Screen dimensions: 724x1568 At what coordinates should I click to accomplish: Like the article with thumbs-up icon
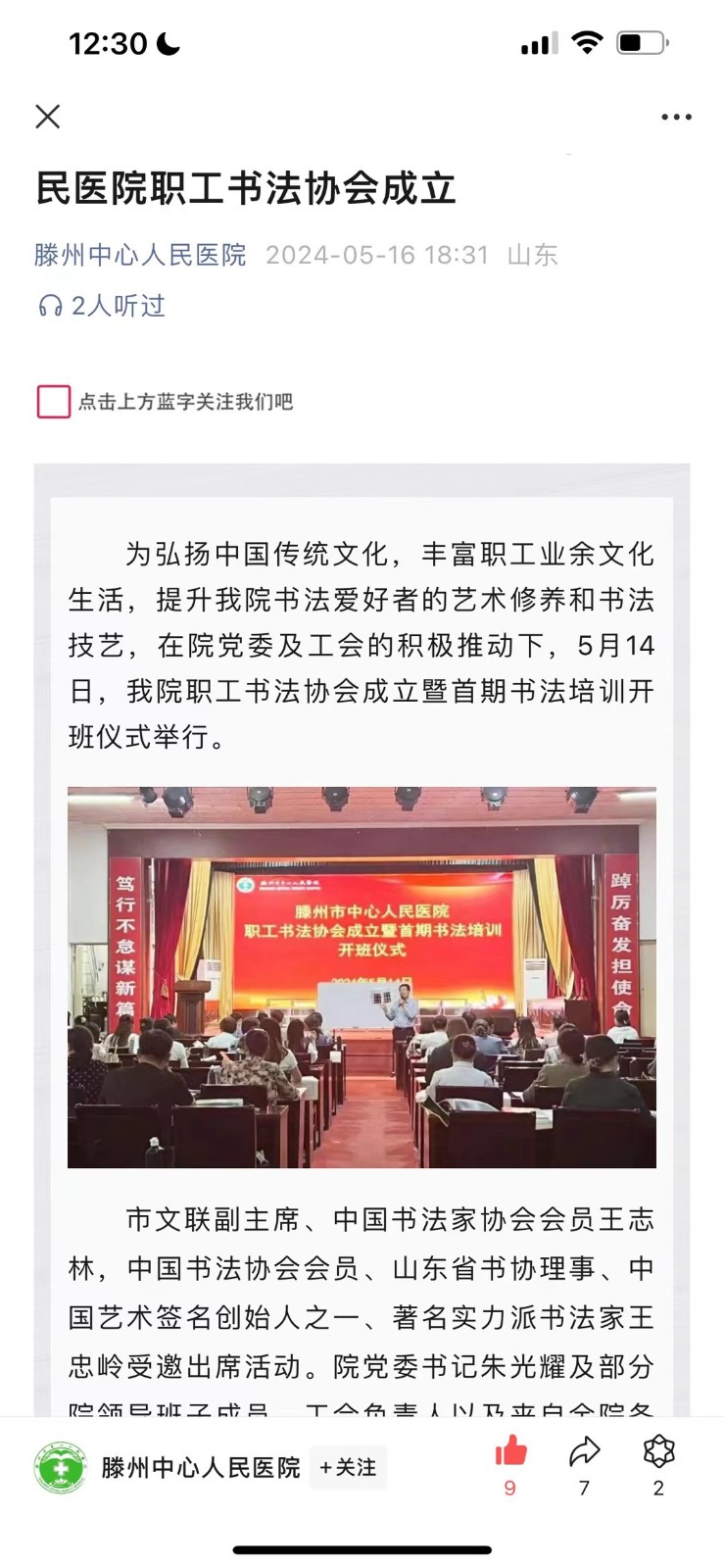[x=510, y=1451]
